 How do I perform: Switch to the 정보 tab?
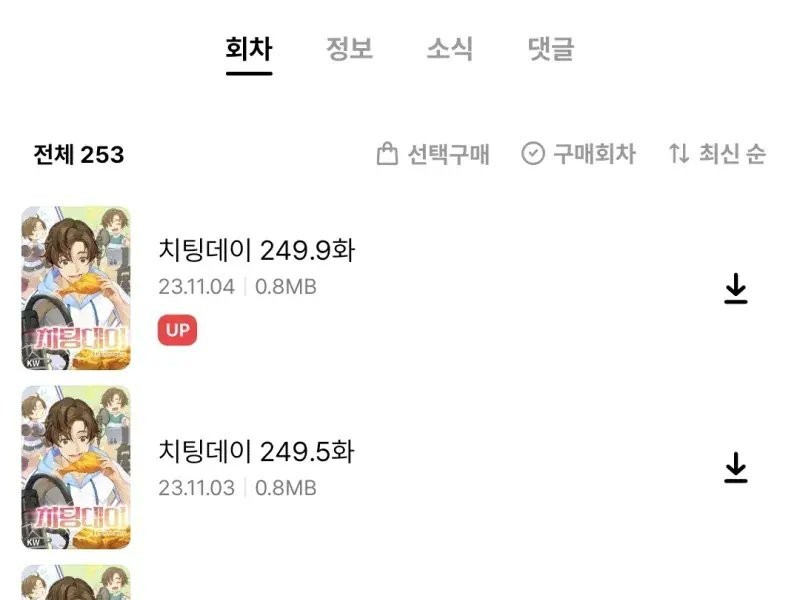point(349,49)
